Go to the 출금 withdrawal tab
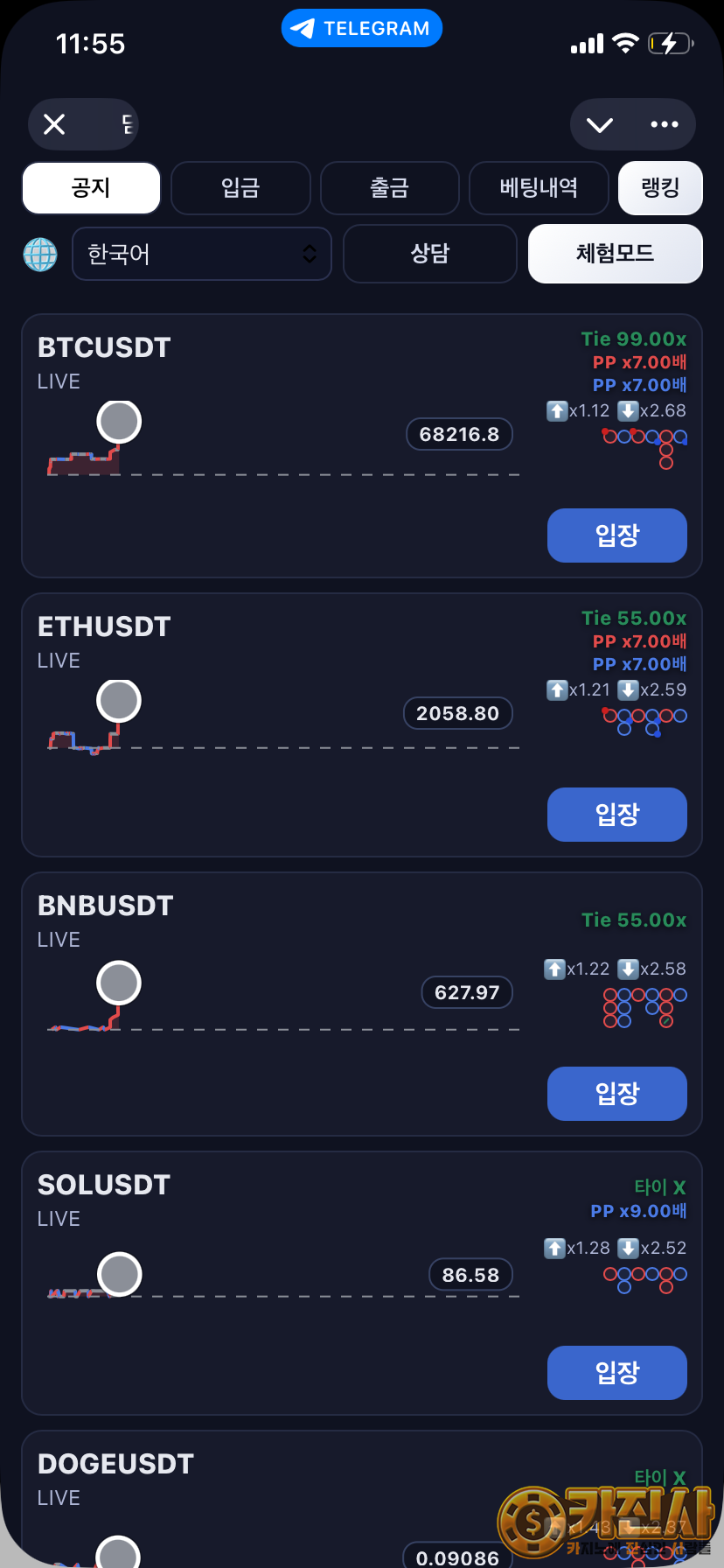 coord(389,187)
